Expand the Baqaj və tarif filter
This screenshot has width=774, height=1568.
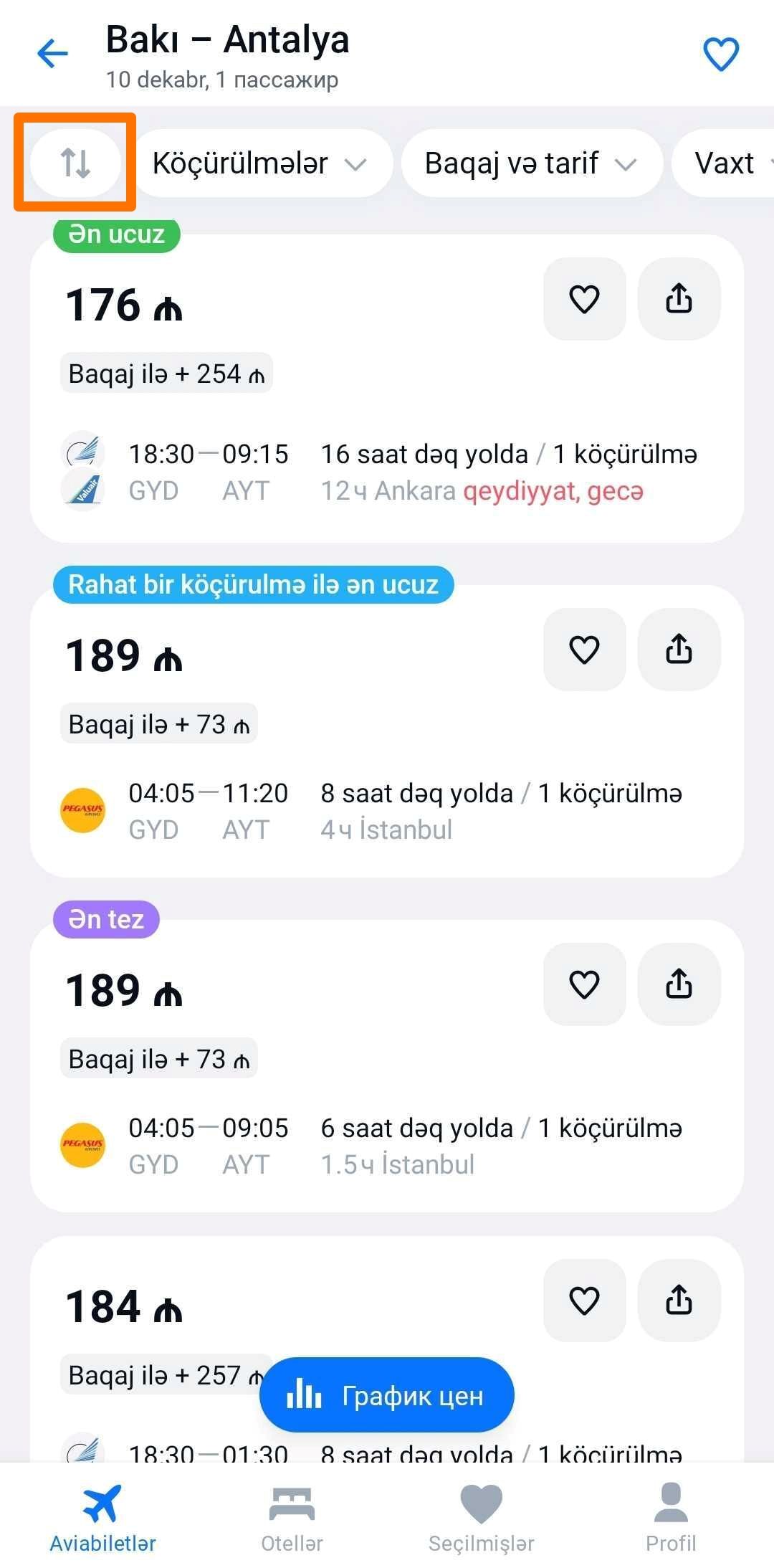click(532, 163)
